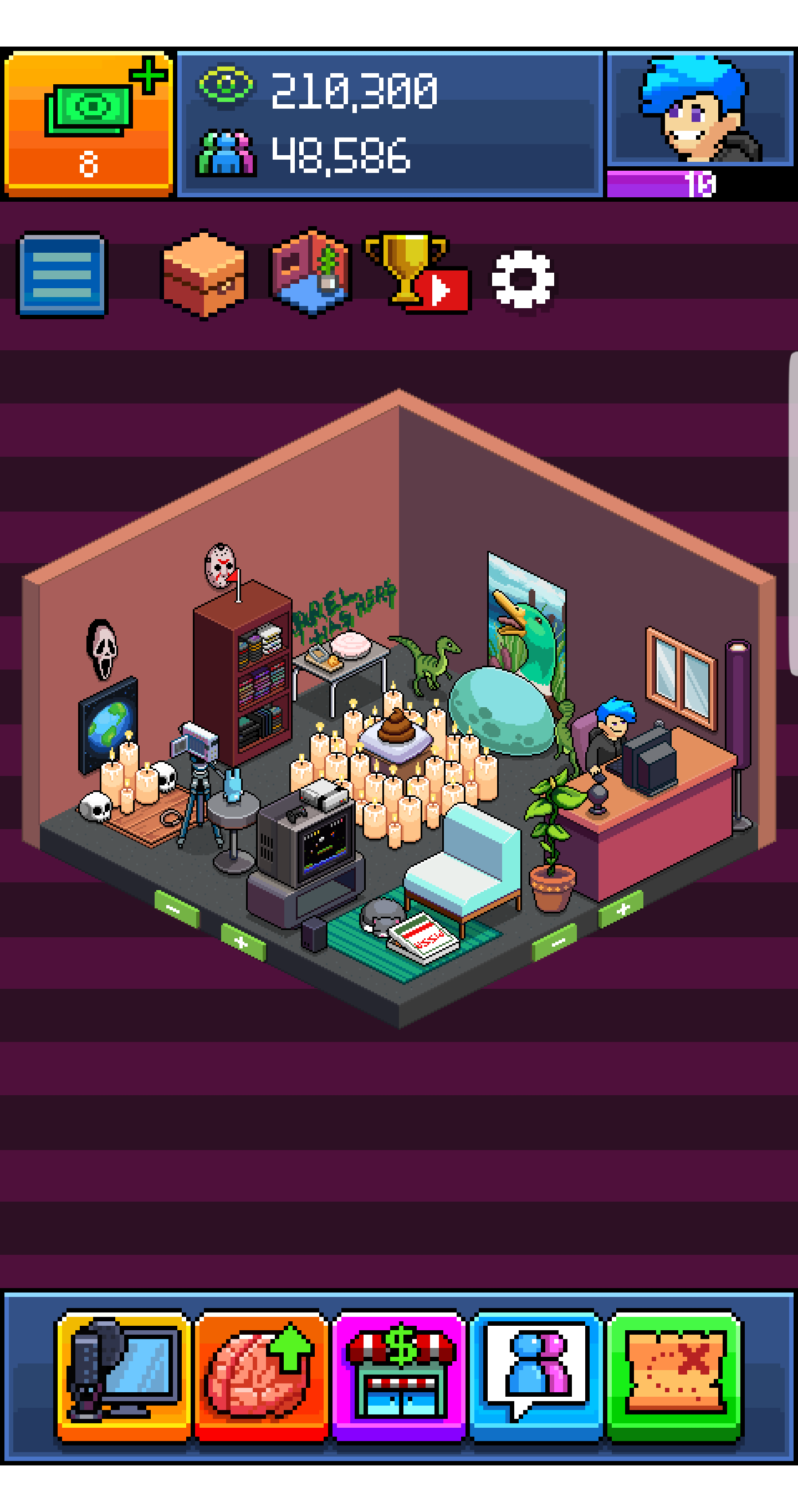The image size is (798, 1512).
Task: Open the trophy video rewards icon
Action: coord(417,273)
